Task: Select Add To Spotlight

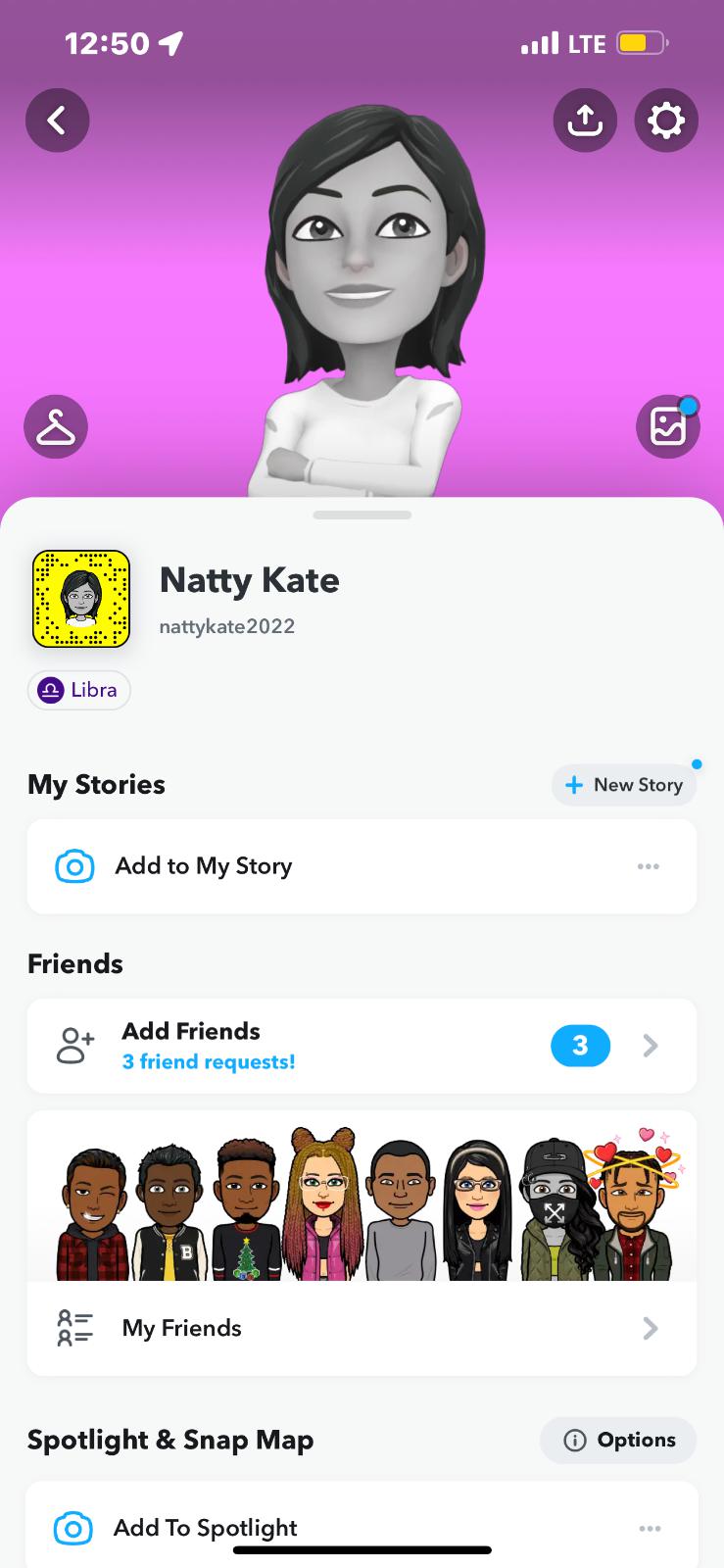Action: pos(206,1528)
